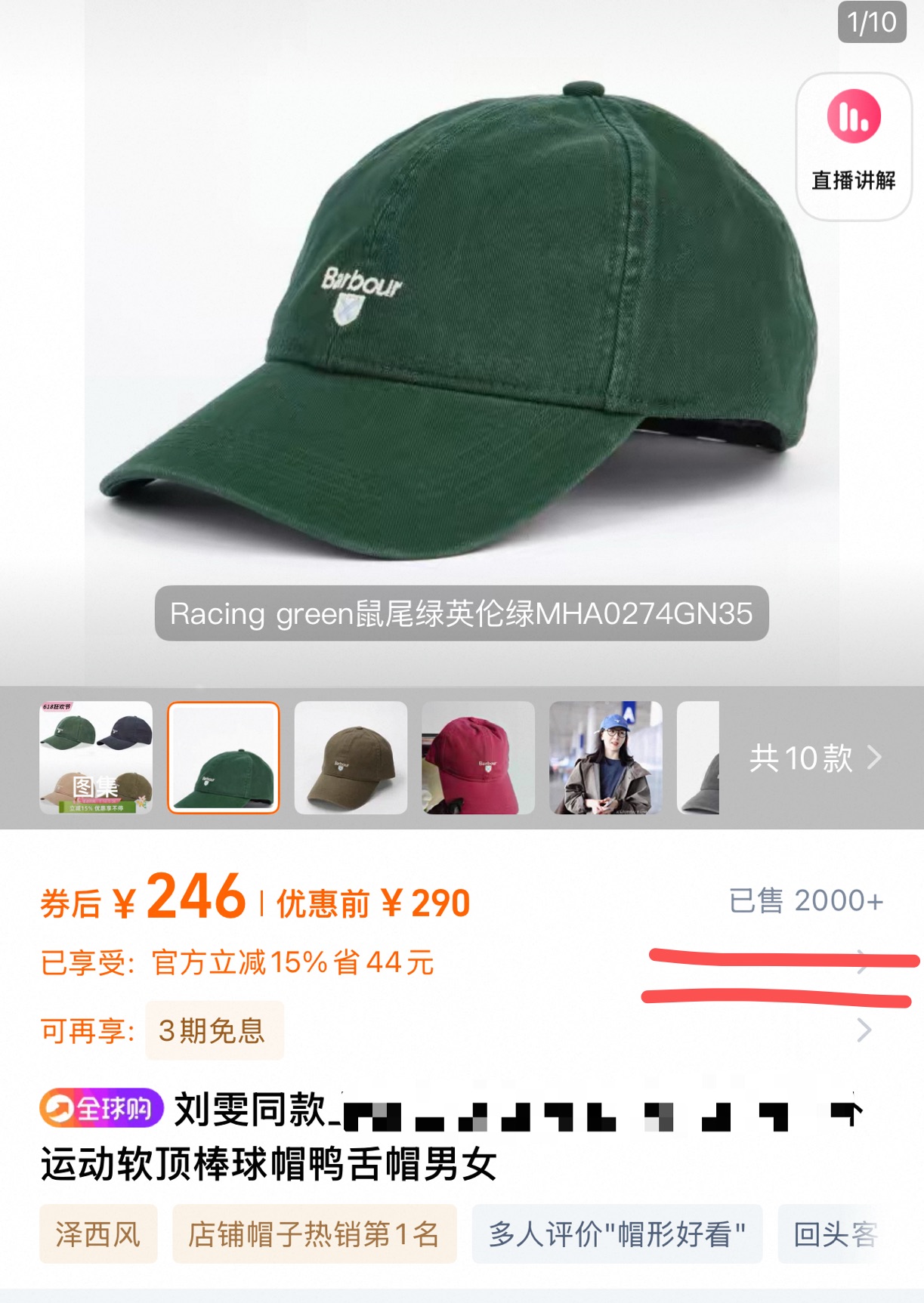Open 共10款 to see all styles
The height and width of the screenshot is (1303, 924).
[815, 758]
